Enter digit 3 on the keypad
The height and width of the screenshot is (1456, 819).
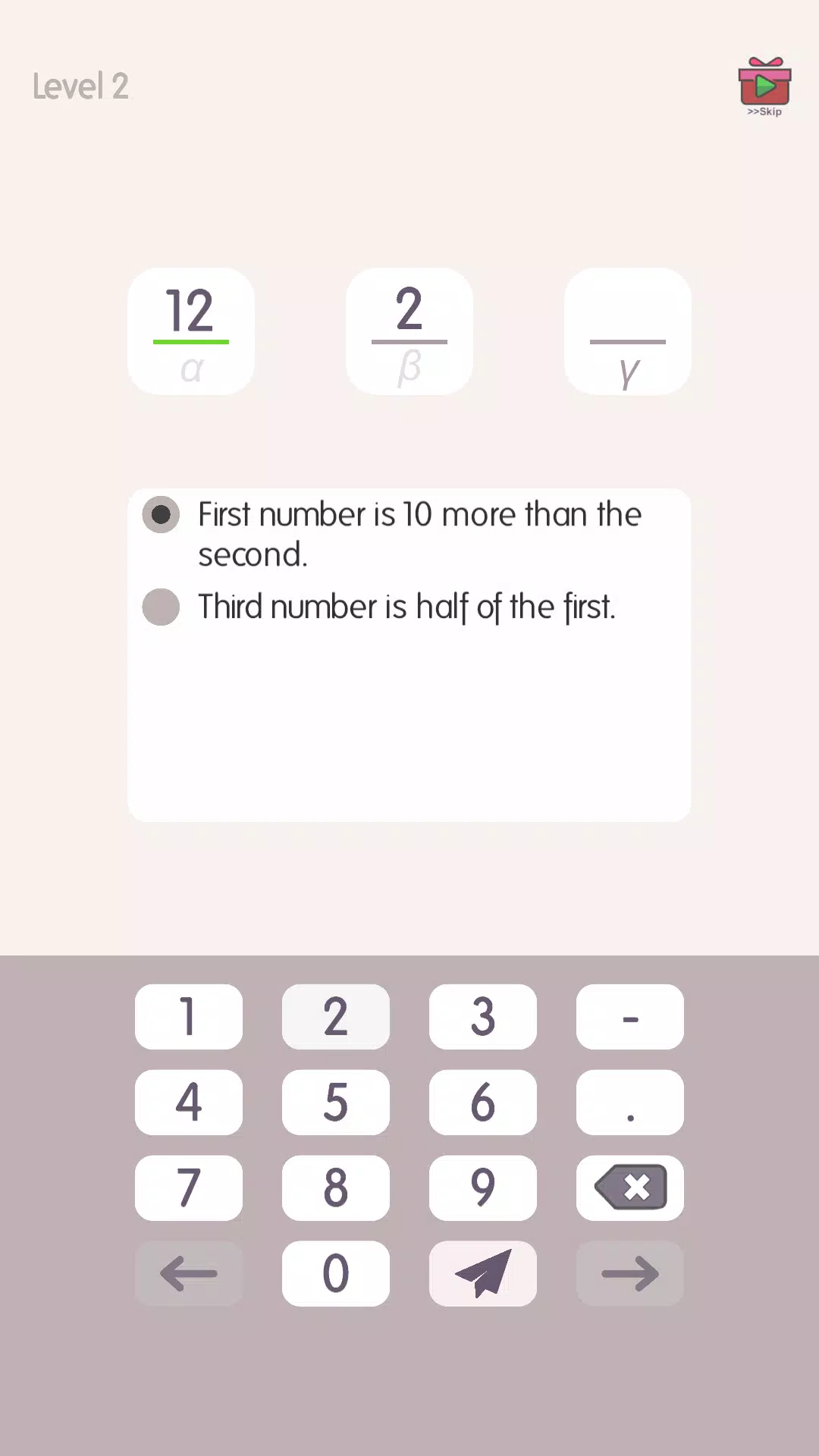point(483,1017)
